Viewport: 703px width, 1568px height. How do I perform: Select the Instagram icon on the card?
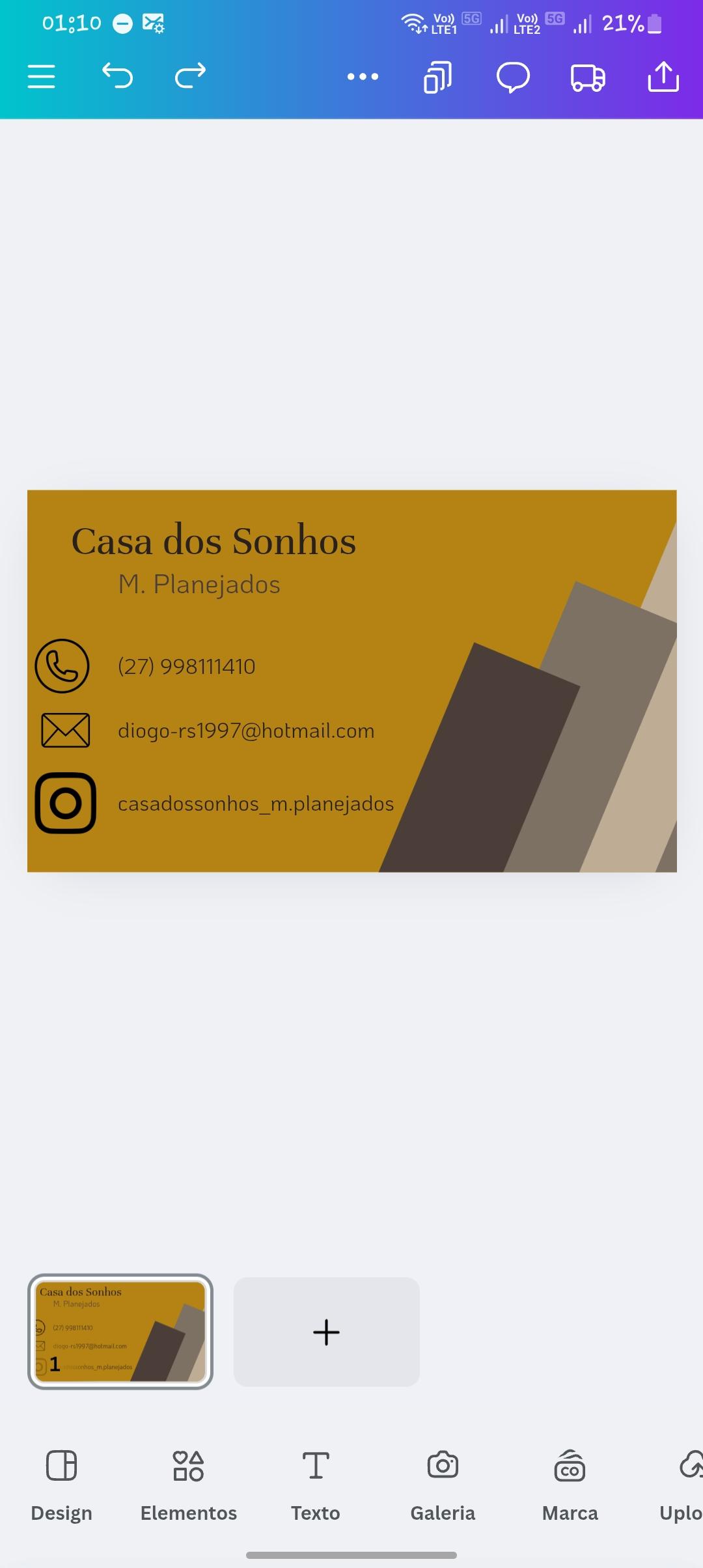point(65,803)
